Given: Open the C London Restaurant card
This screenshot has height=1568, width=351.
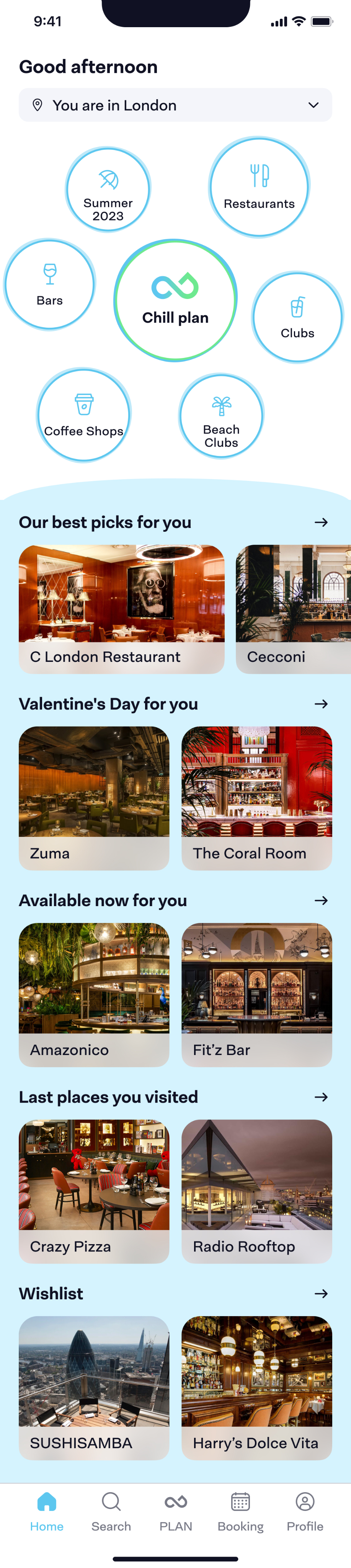Looking at the screenshot, I should pos(122,609).
